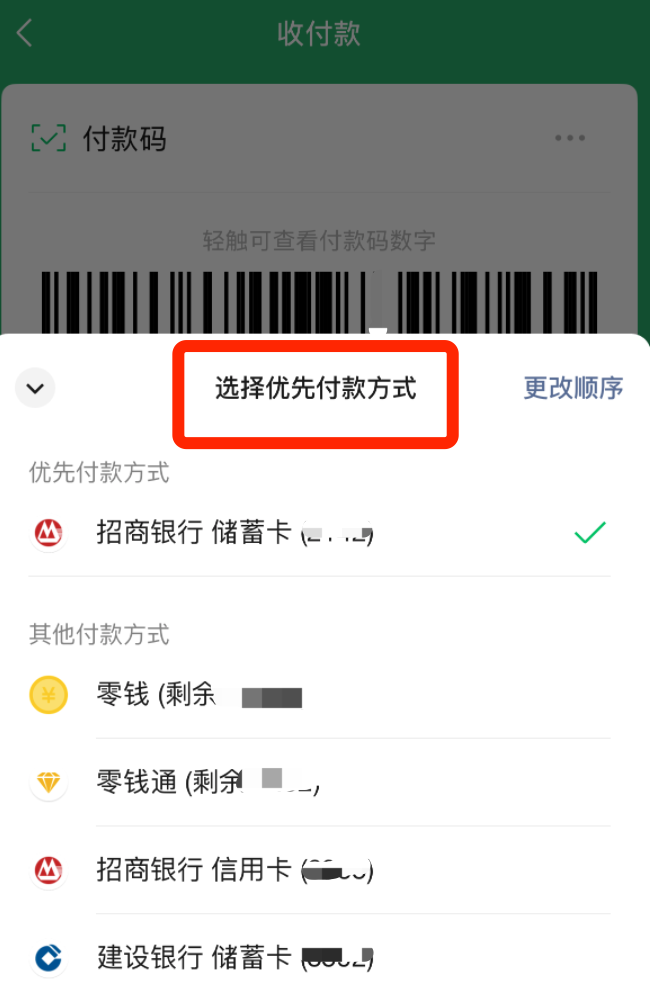Viewport: 650px width, 996px height.
Task: Collapse the payment method sheet
Action: [36, 388]
